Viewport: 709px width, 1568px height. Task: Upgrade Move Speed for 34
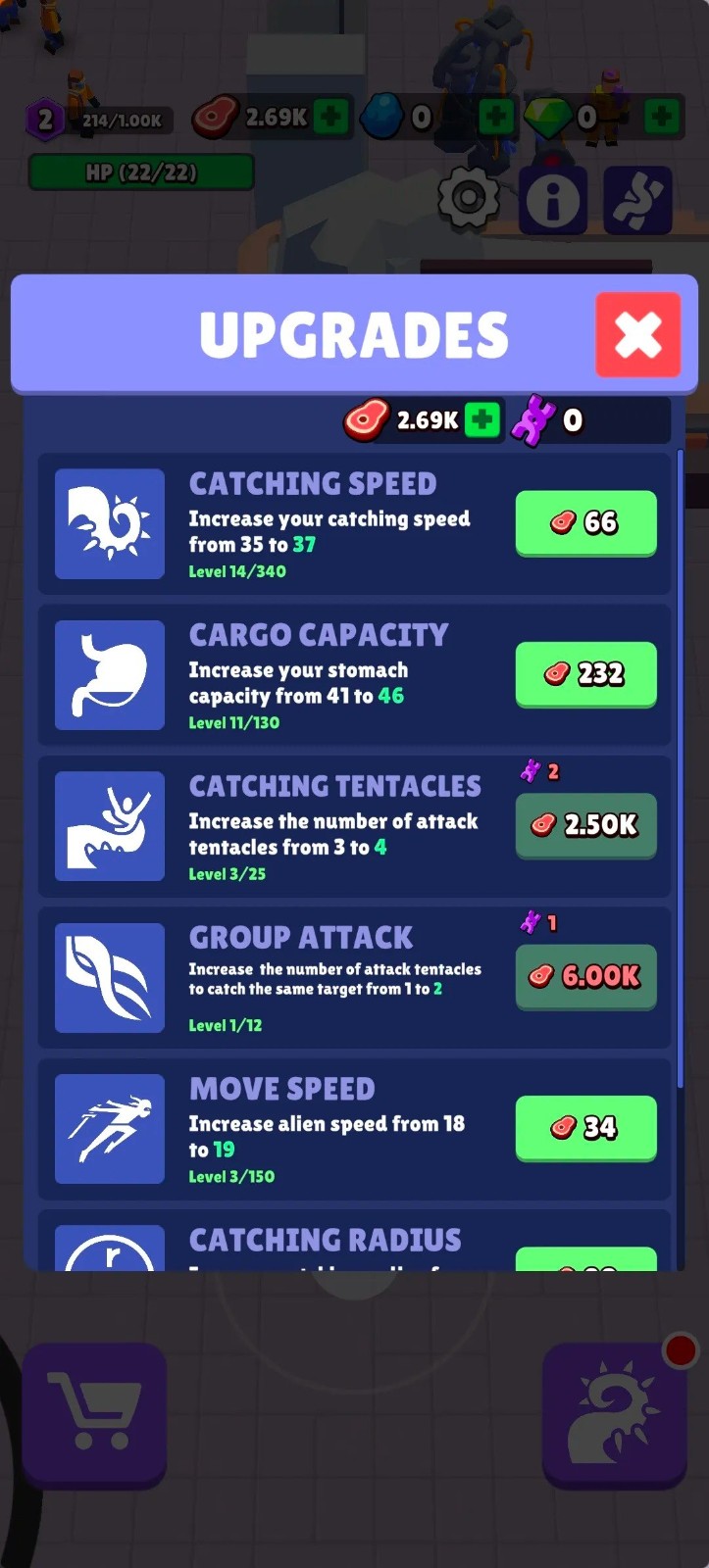585,1127
